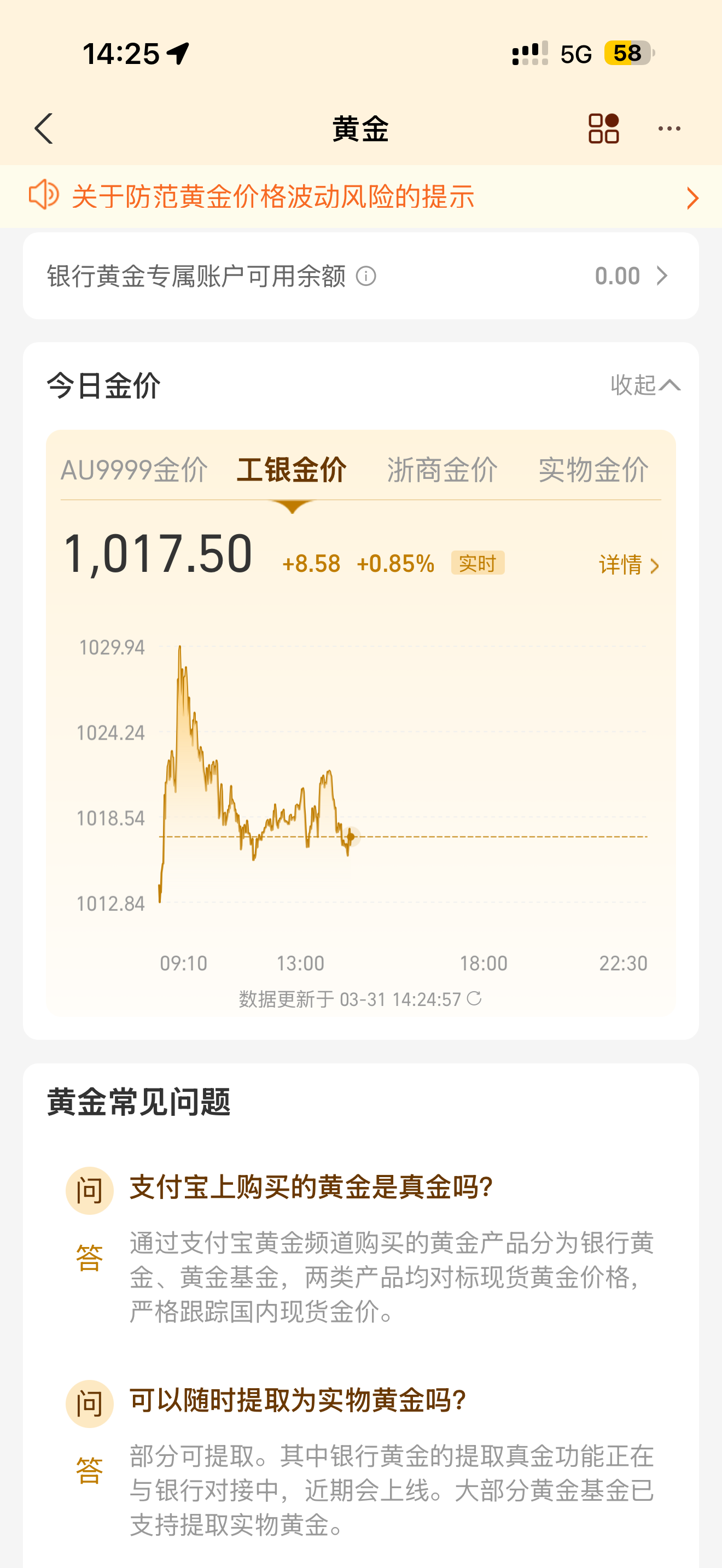The height and width of the screenshot is (1568, 722).
Task: Switch to the AU9999金价 tab
Action: tap(134, 470)
